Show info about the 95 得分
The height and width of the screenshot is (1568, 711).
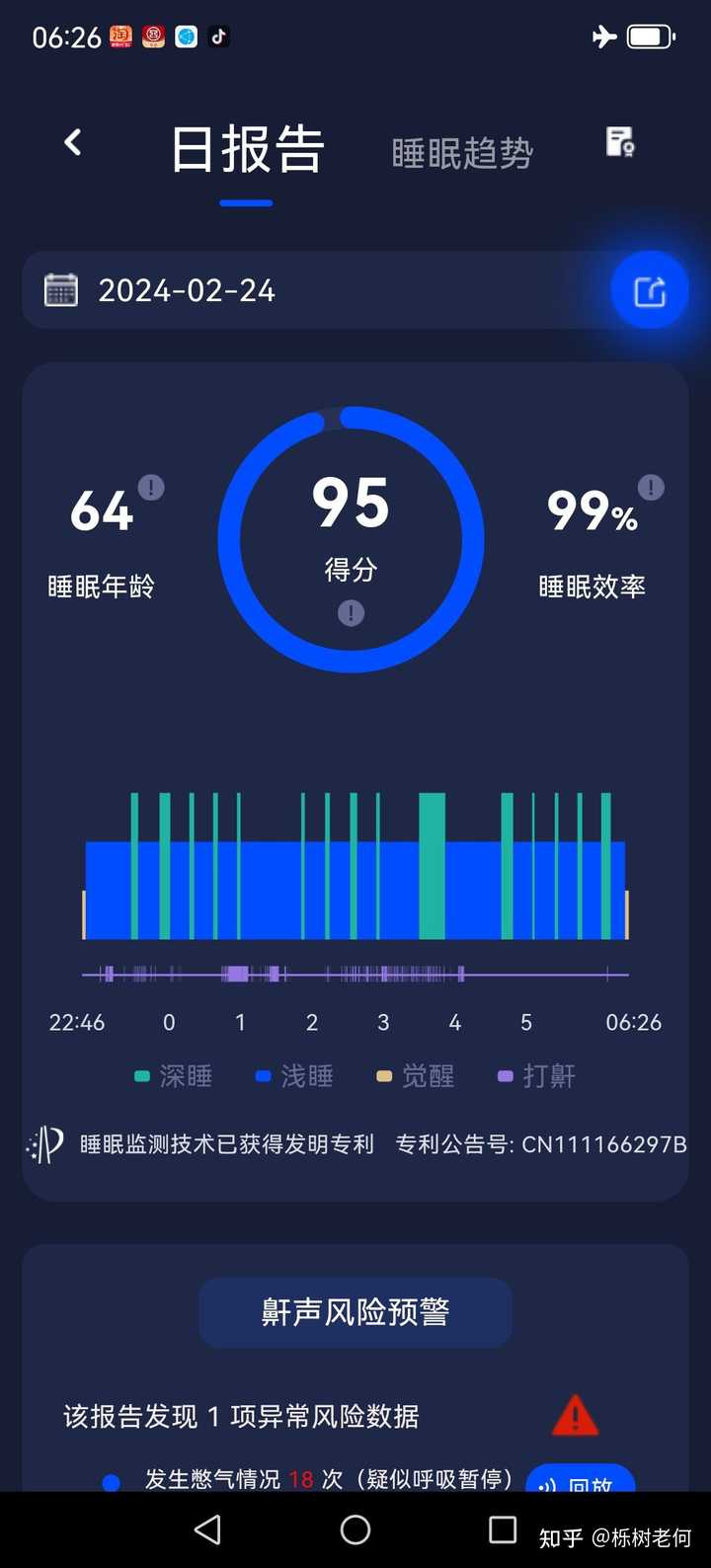point(351,613)
